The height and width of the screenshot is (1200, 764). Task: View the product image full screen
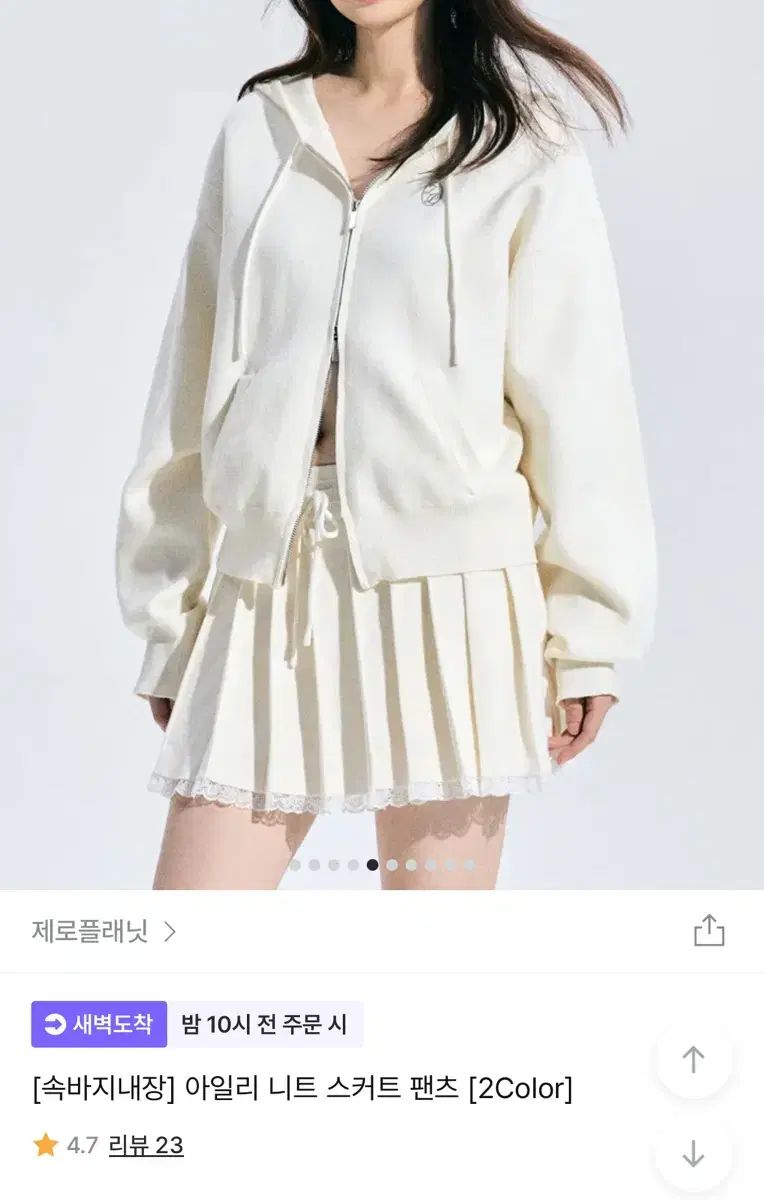[x=382, y=440]
